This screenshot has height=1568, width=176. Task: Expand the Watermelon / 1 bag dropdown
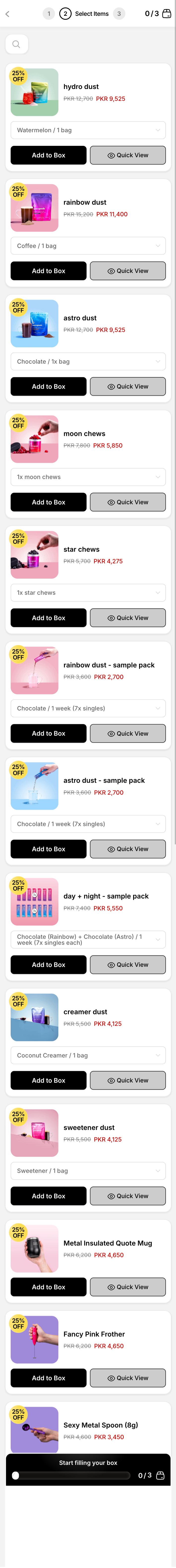(88, 130)
